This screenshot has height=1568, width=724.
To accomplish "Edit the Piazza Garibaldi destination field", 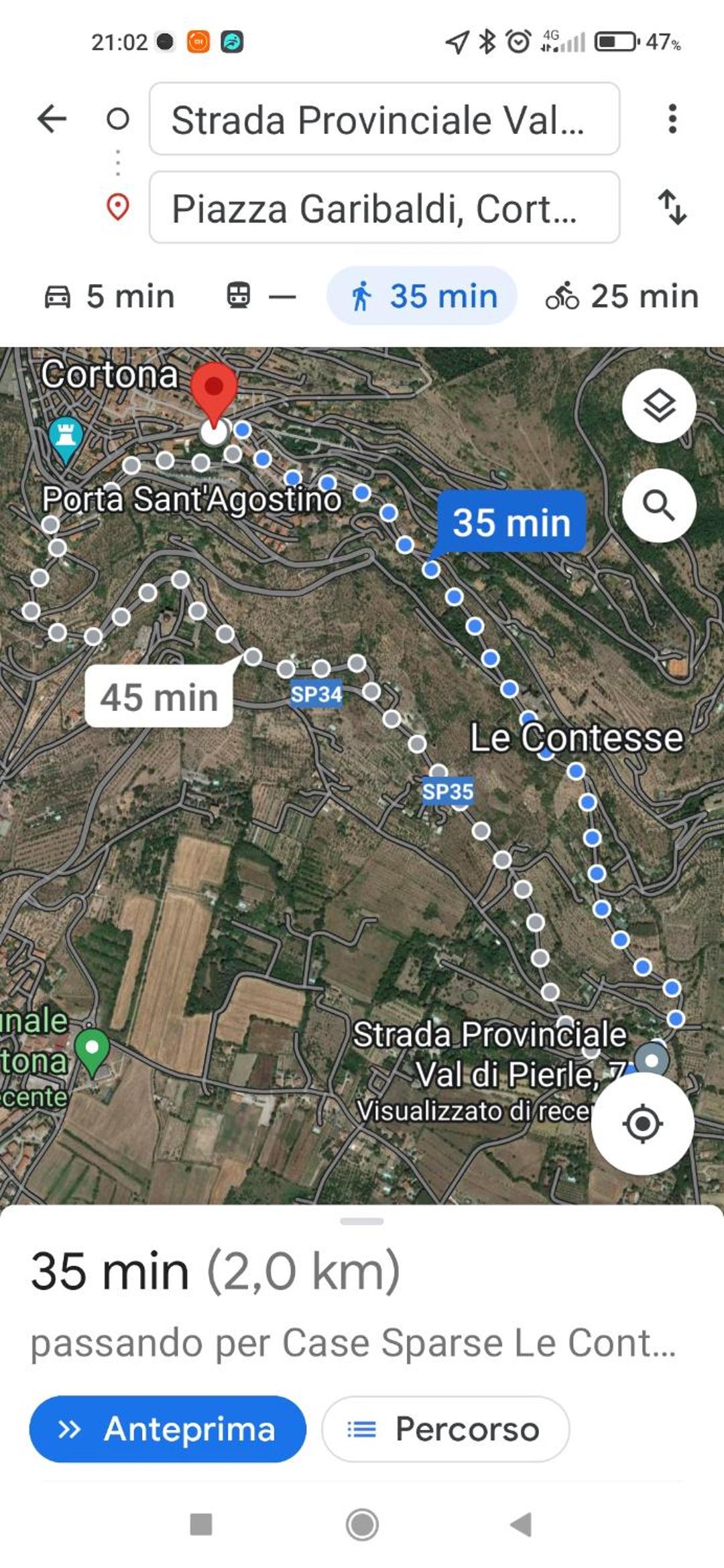I will pyautogui.click(x=384, y=207).
